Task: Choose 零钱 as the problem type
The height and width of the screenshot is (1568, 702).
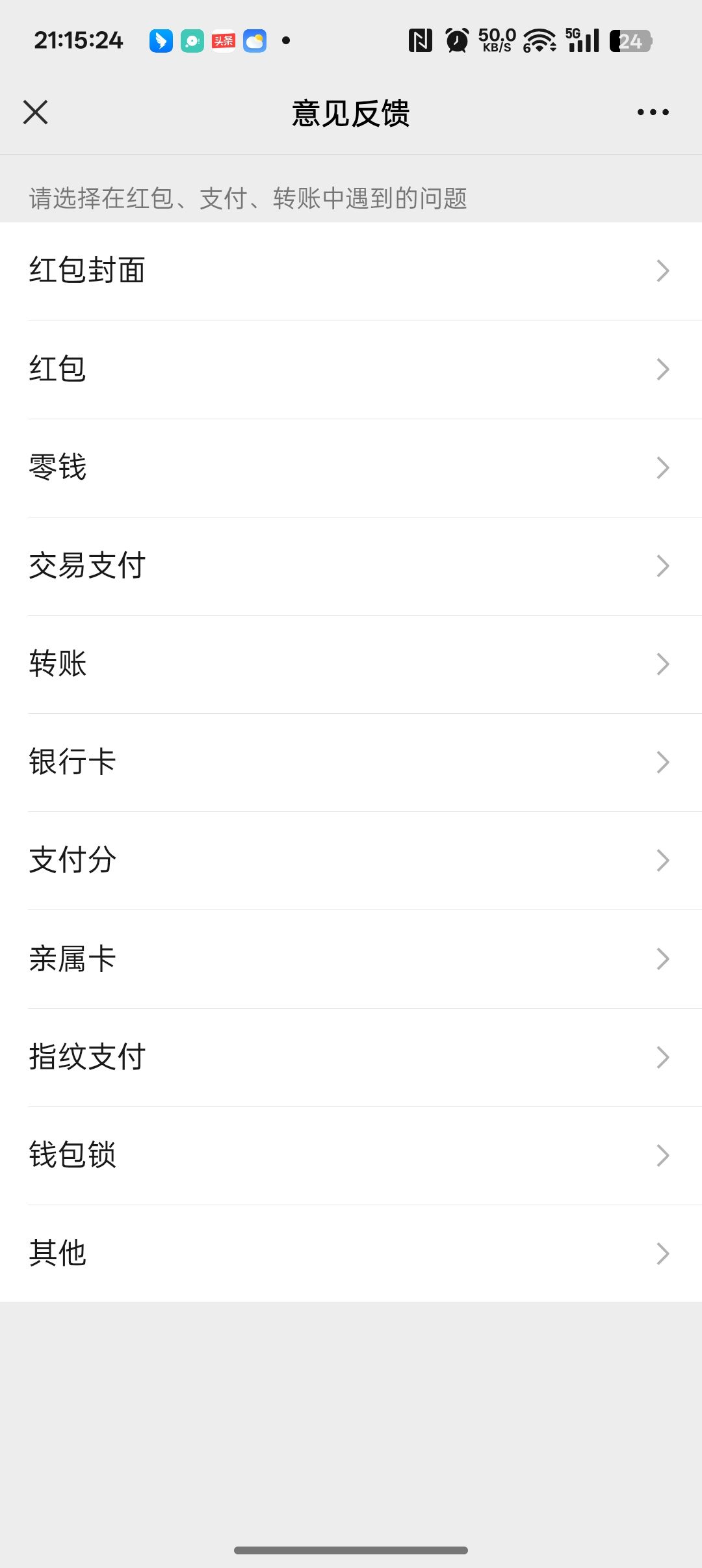Action: click(x=351, y=467)
